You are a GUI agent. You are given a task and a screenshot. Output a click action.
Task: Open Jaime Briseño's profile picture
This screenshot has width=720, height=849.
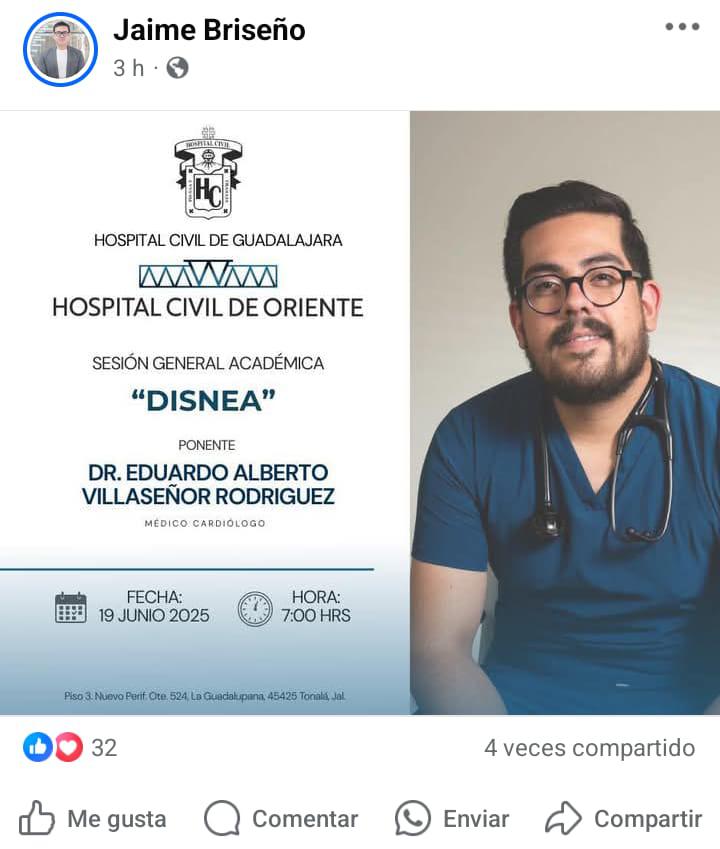(x=60, y=50)
